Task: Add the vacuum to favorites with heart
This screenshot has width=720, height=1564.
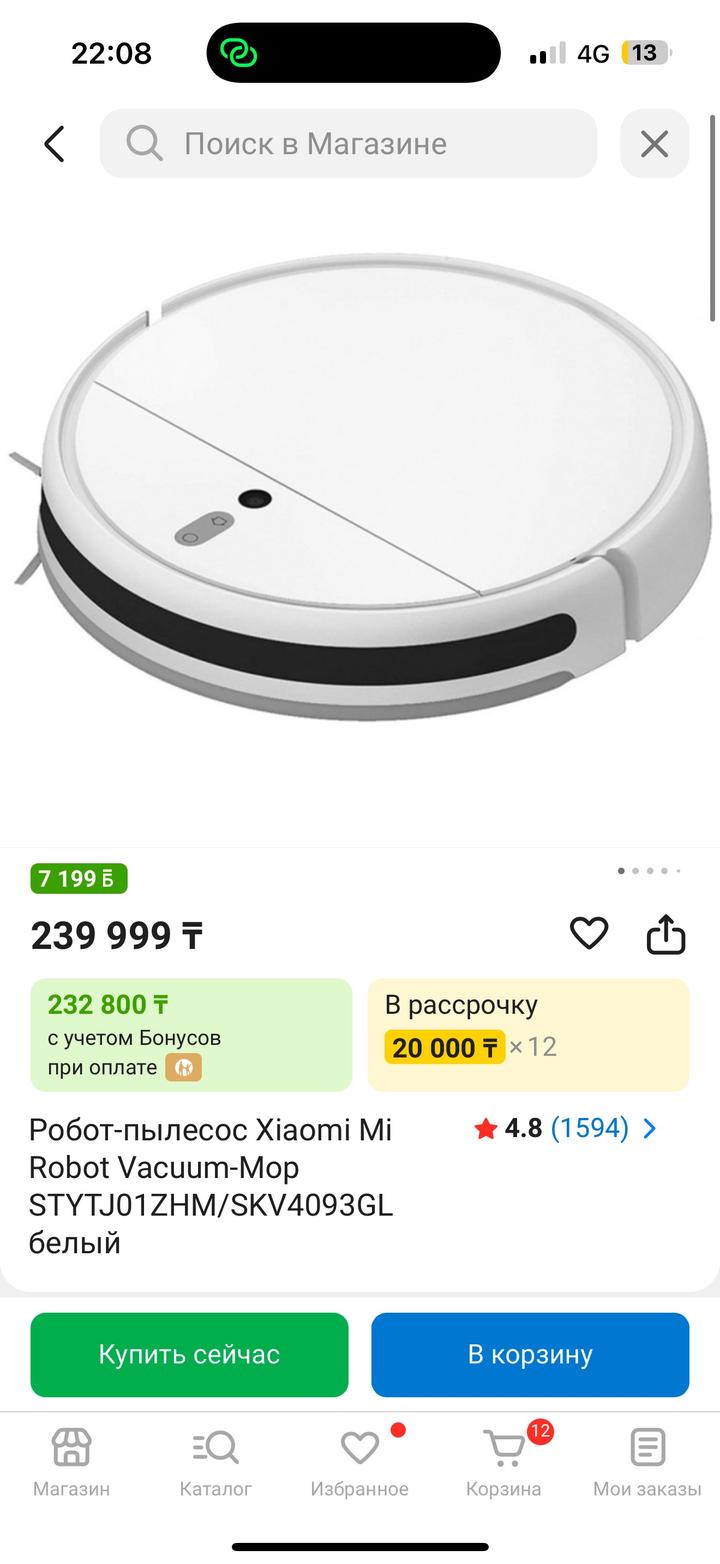Action: 589,933
